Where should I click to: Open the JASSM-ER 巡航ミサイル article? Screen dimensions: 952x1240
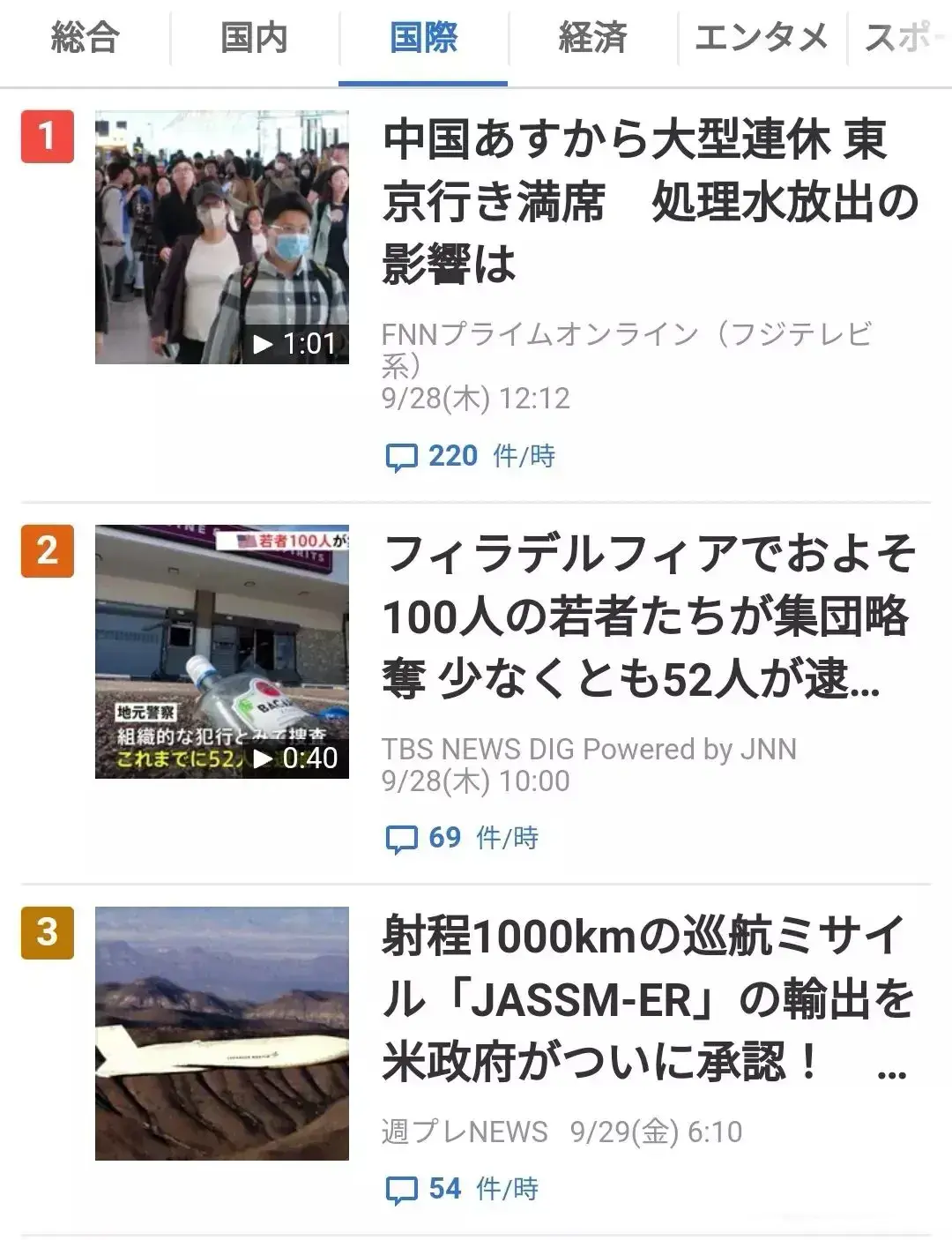pos(651,998)
